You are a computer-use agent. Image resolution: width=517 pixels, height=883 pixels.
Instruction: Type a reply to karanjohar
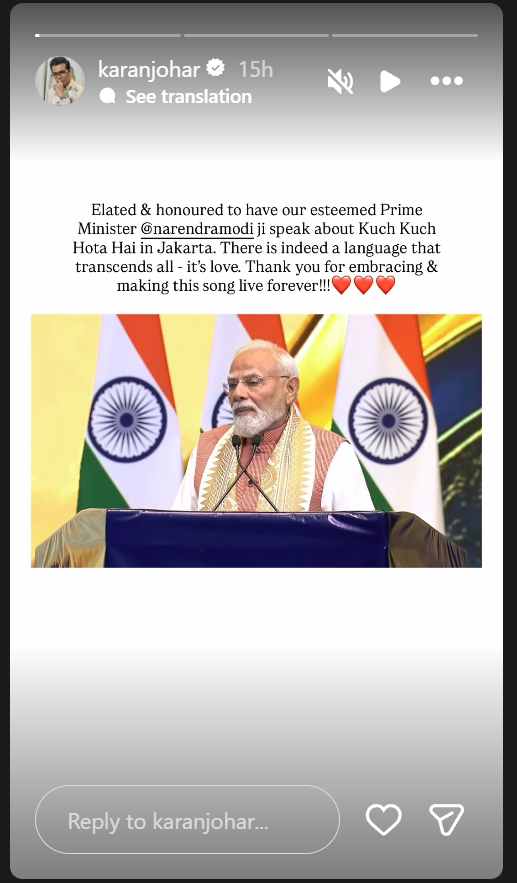(x=188, y=819)
